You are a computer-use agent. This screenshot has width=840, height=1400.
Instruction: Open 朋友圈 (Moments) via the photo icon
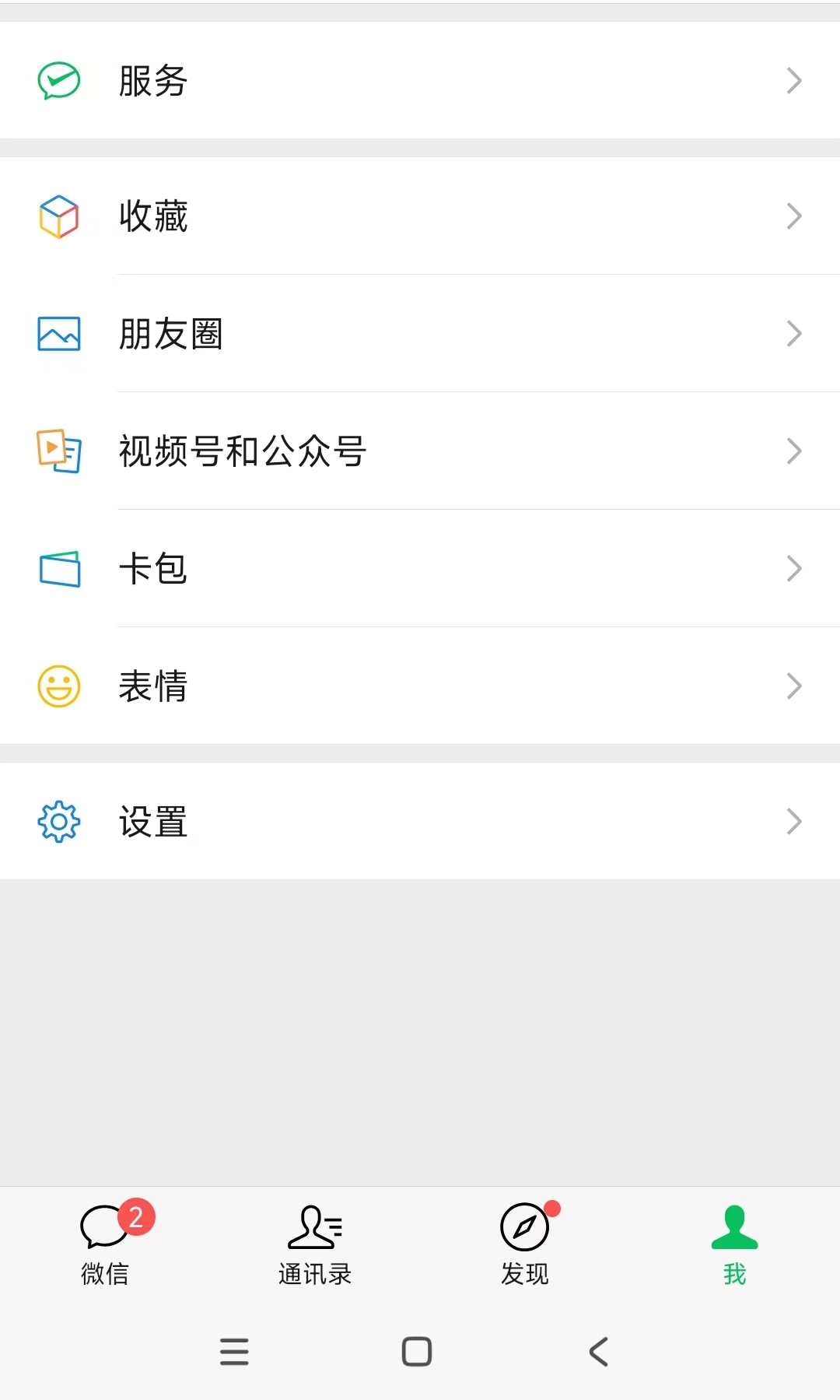tap(58, 333)
